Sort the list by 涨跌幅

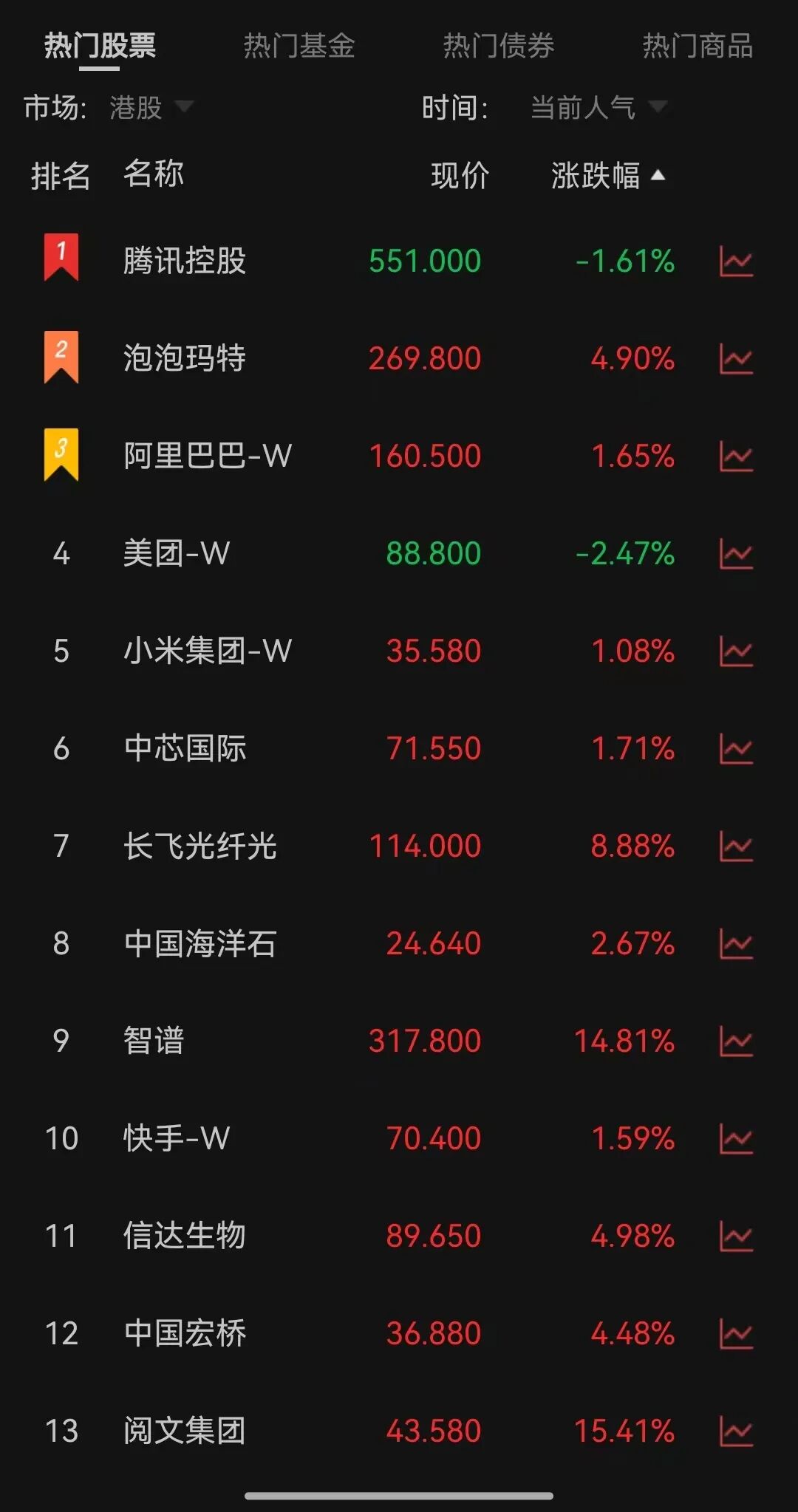pyautogui.click(x=607, y=176)
